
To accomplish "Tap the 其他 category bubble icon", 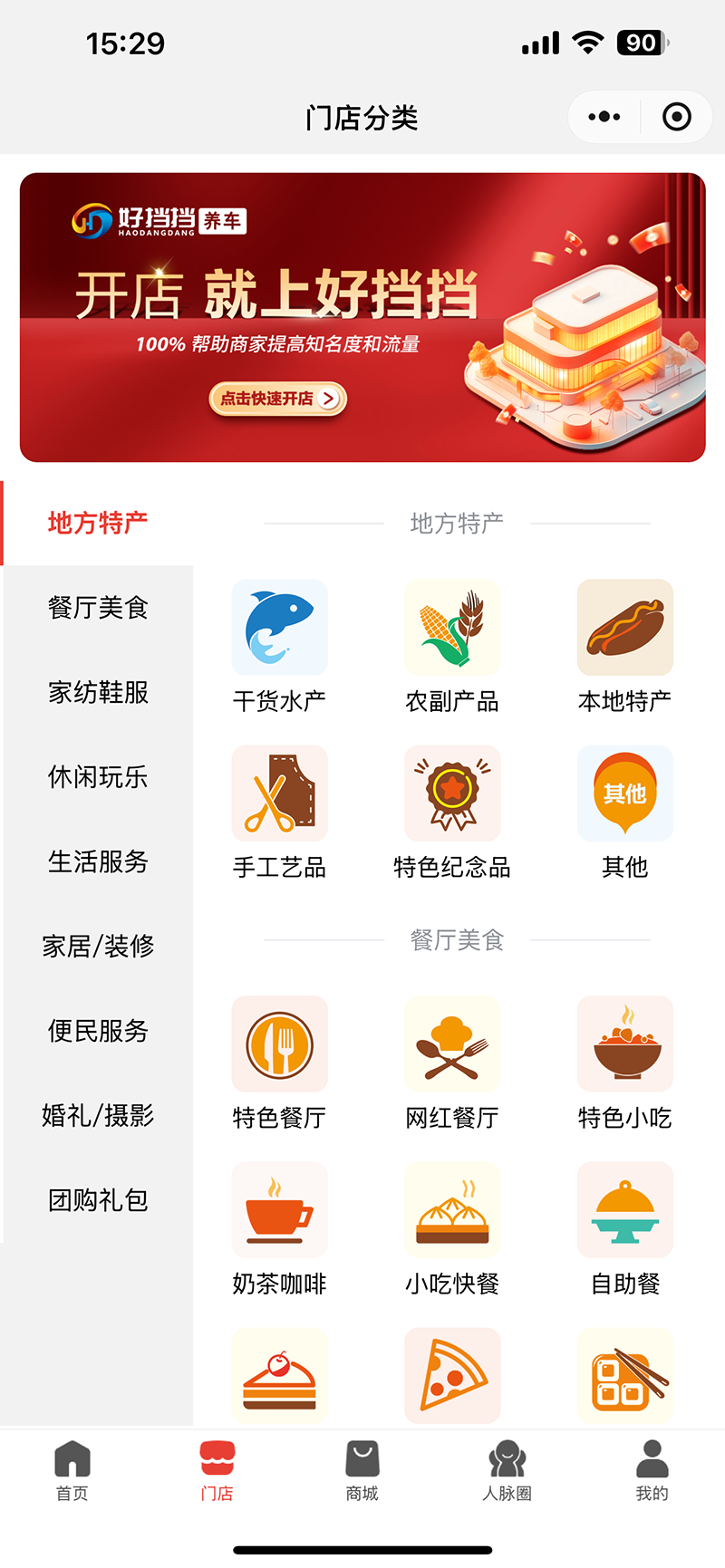I will click(x=624, y=794).
